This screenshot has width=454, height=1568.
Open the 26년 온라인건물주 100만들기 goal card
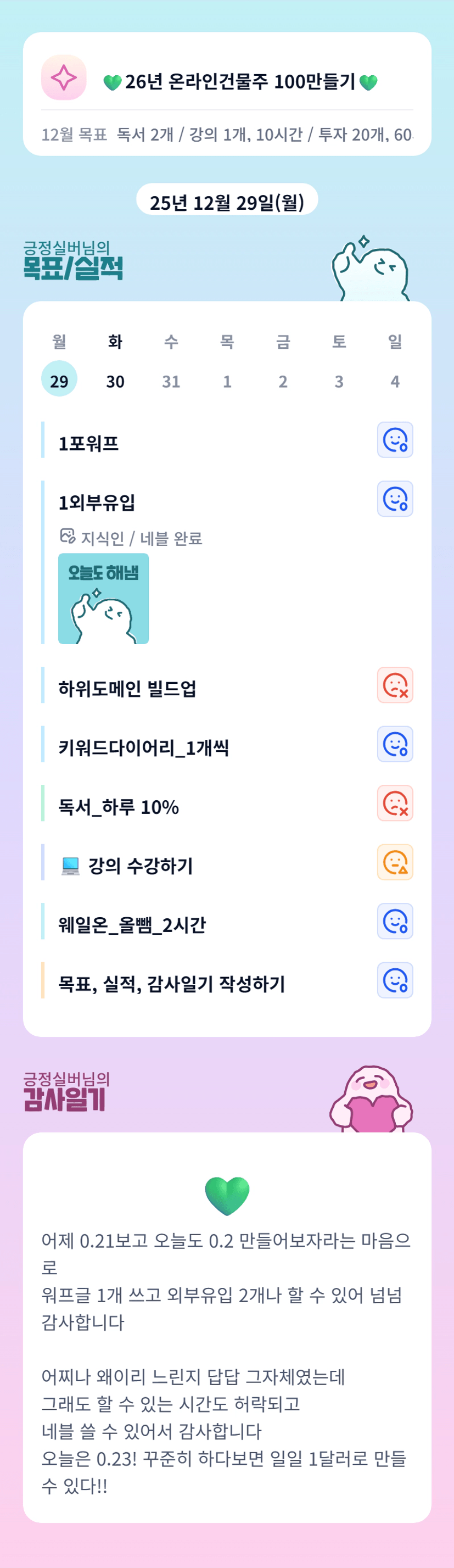[x=227, y=94]
